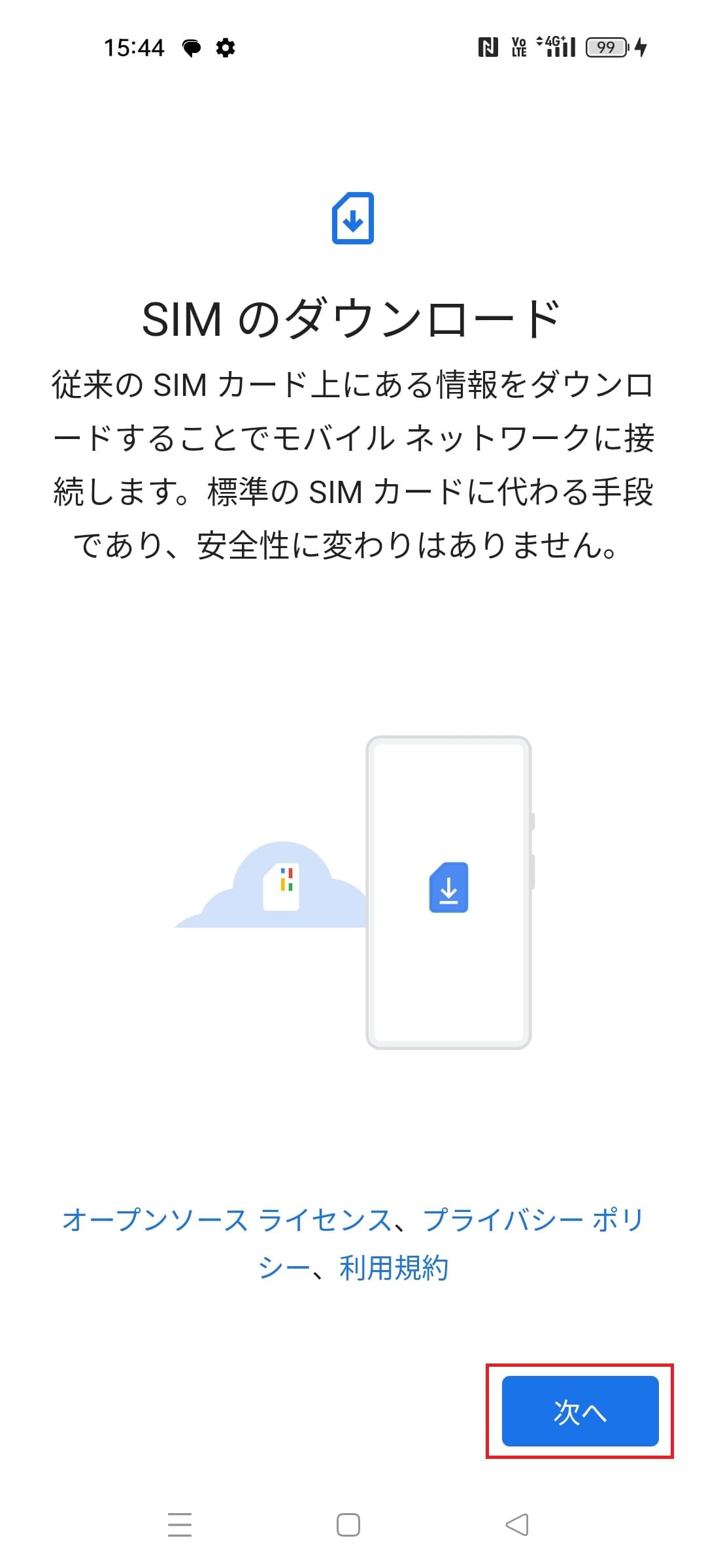Go back with the navigation bar arrow

click(x=517, y=1525)
